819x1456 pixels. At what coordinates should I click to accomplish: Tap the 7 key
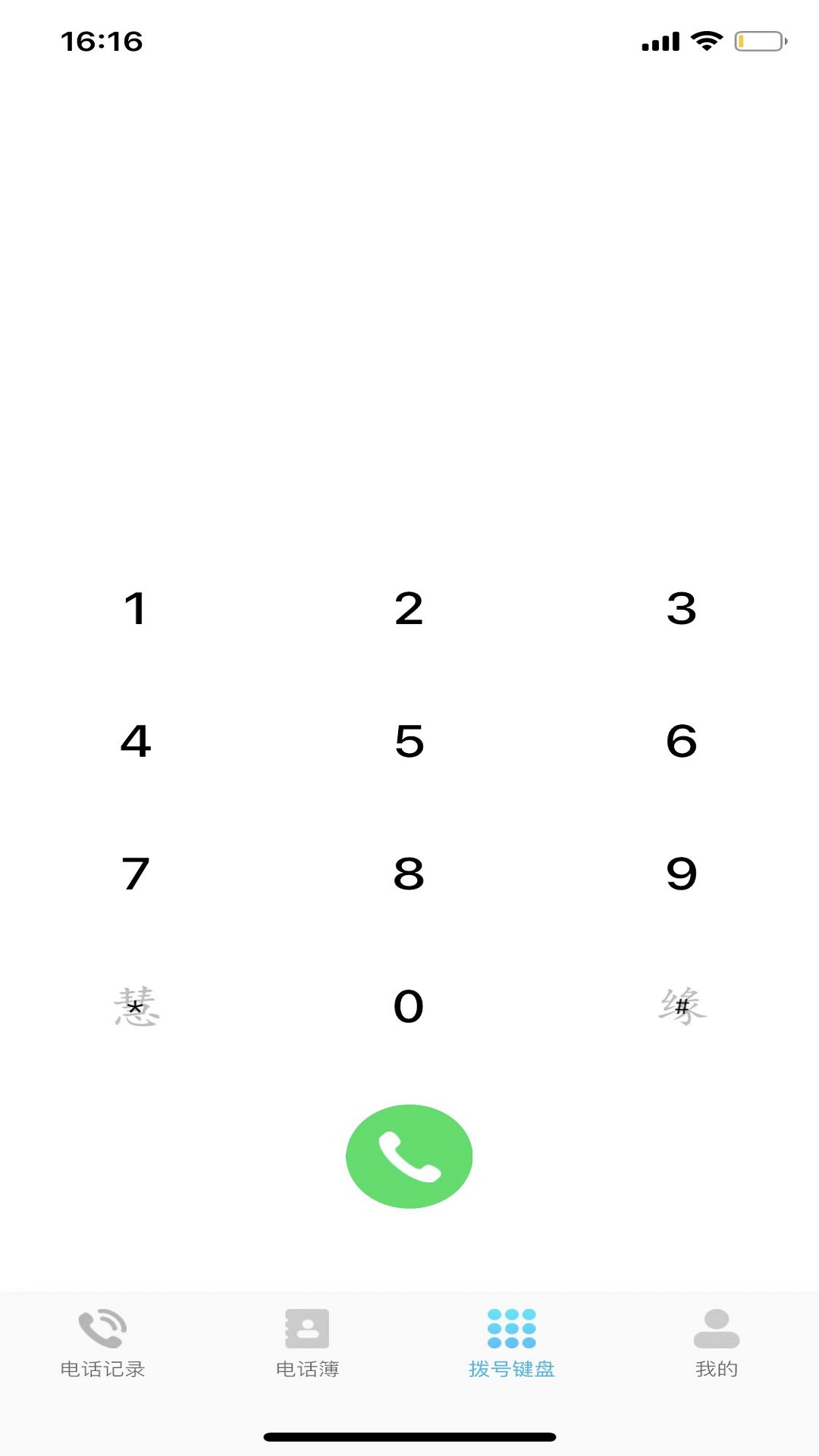point(136,874)
